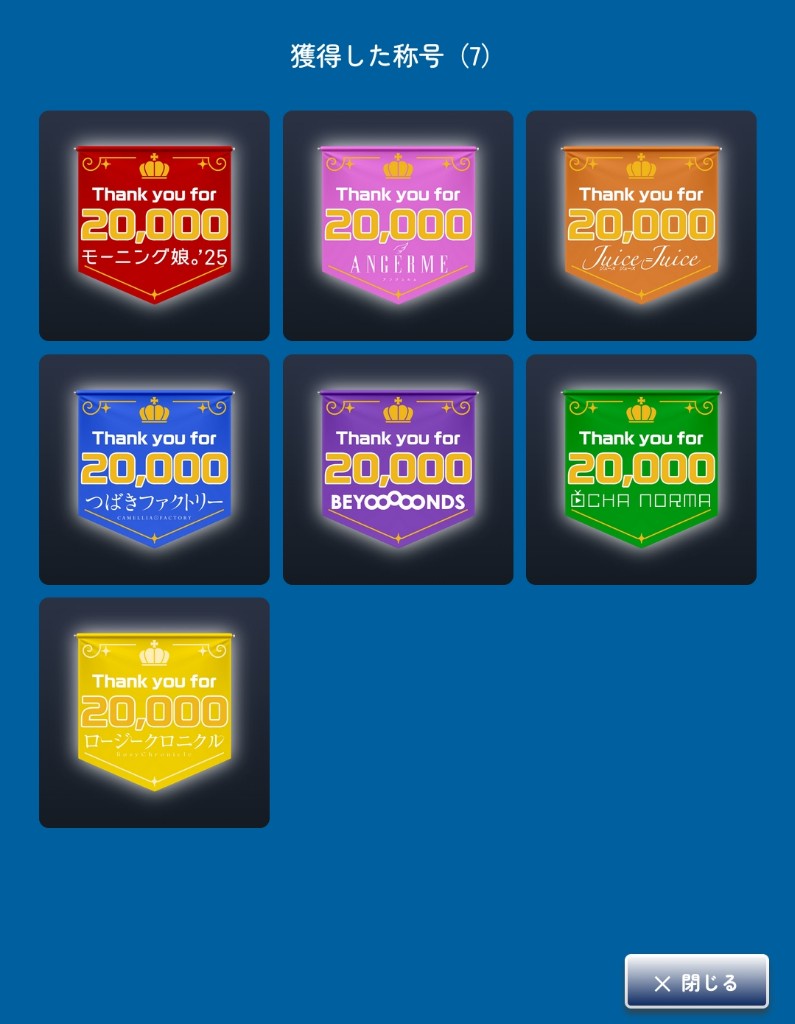
Task: Select the red モーニング娘。'25 title badge
Action: (154, 225)
